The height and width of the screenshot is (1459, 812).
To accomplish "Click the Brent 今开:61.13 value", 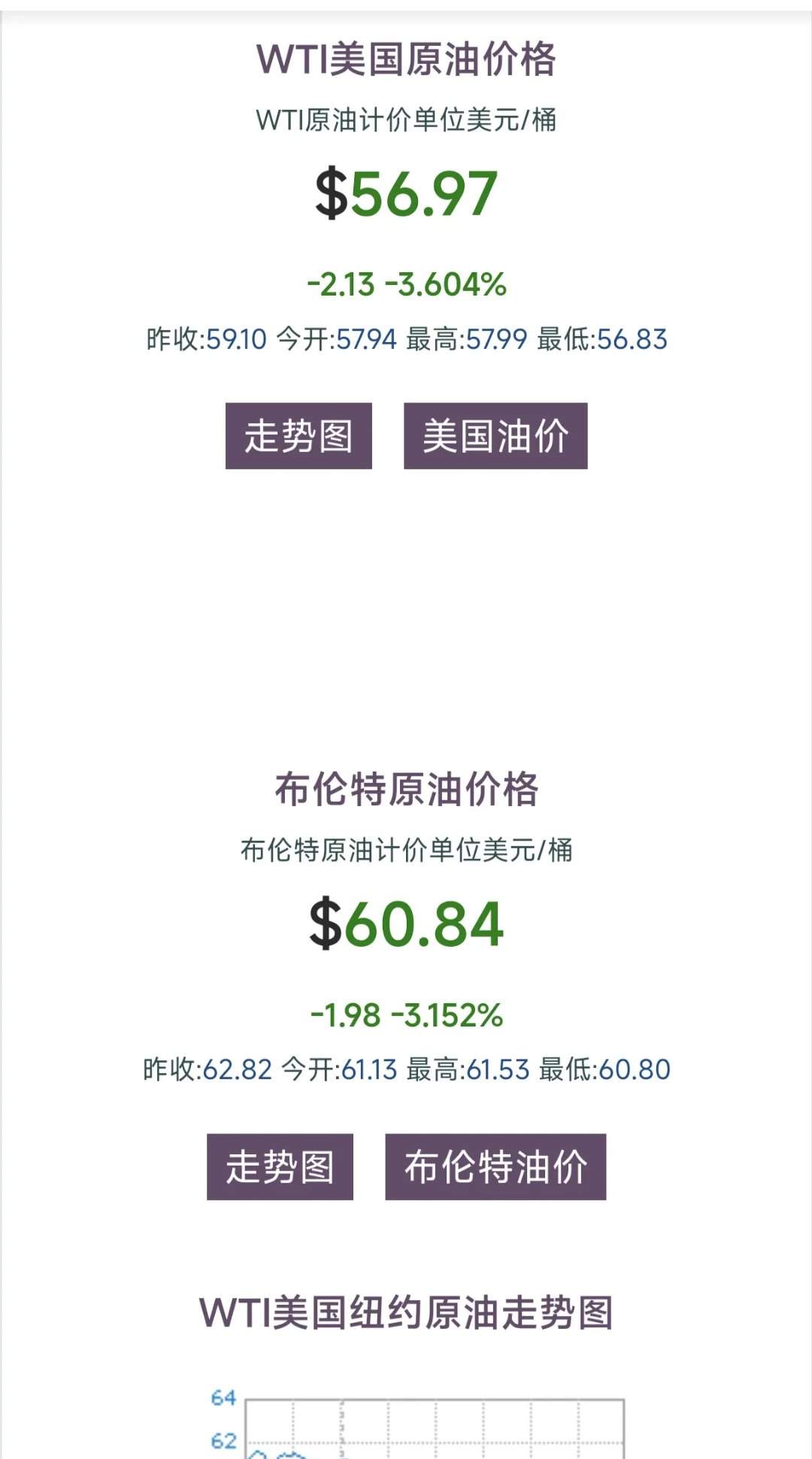I will coord(339,1070).
